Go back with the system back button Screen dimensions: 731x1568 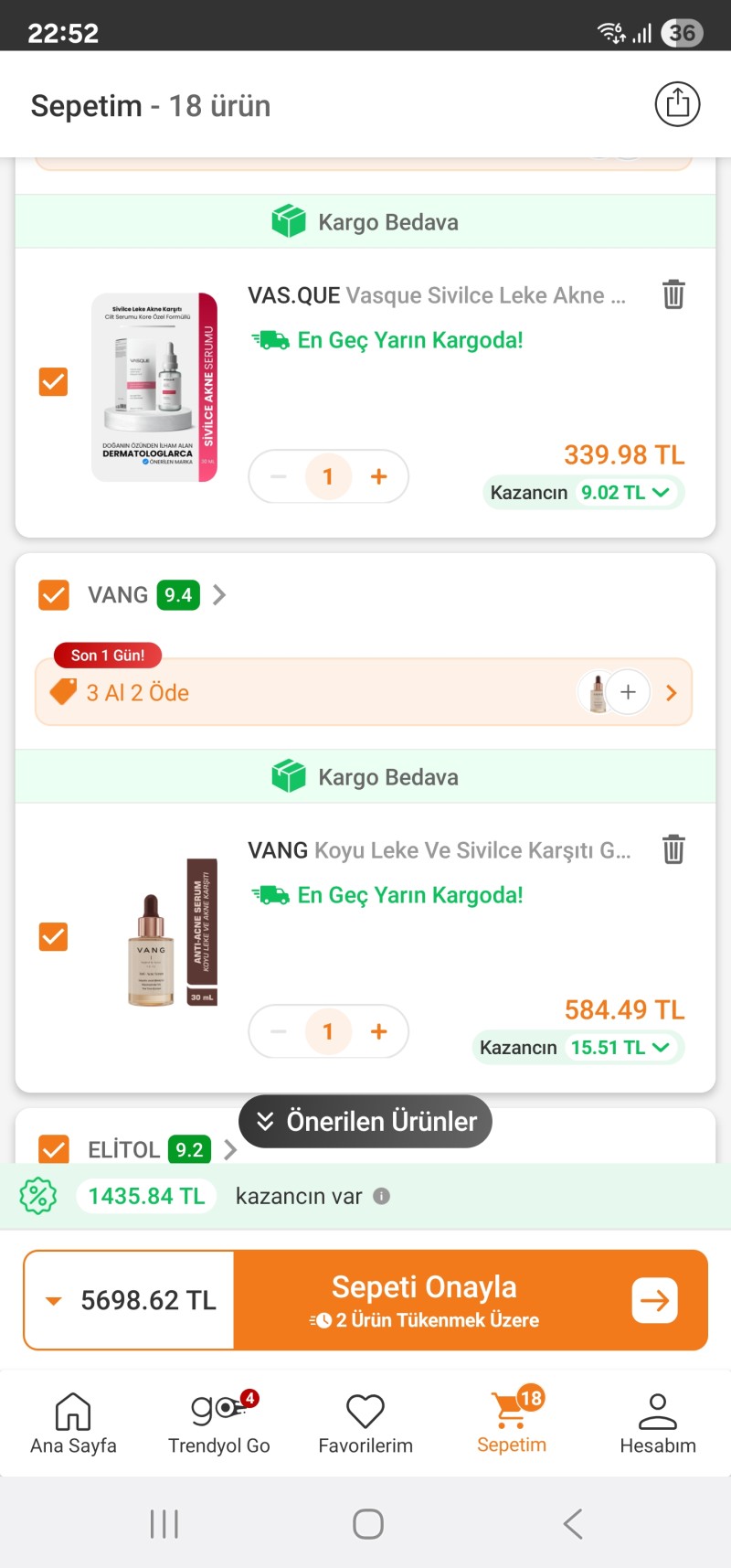click(x=573, y=1524)
